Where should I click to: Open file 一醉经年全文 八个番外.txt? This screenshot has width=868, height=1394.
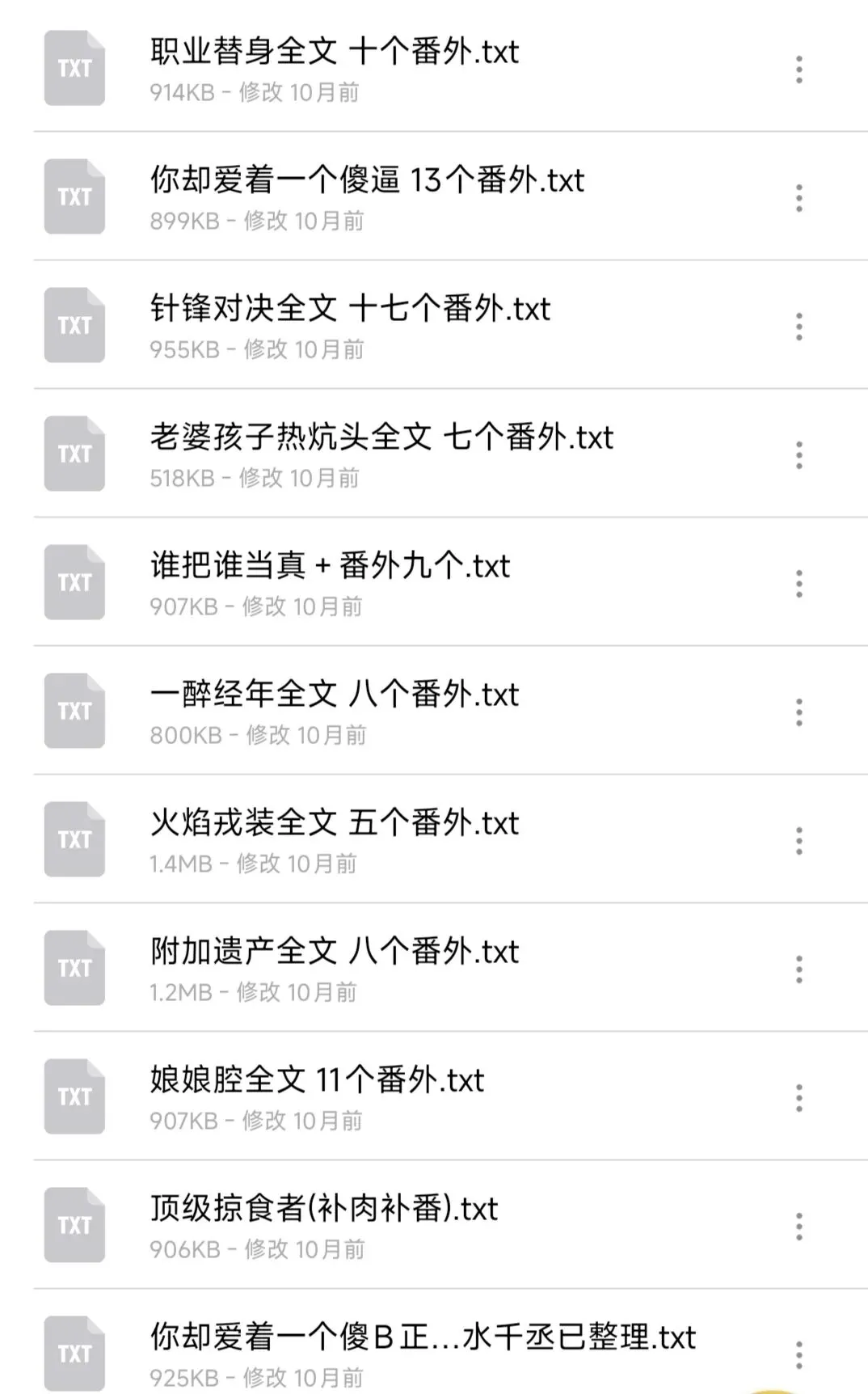coord(334,695)
